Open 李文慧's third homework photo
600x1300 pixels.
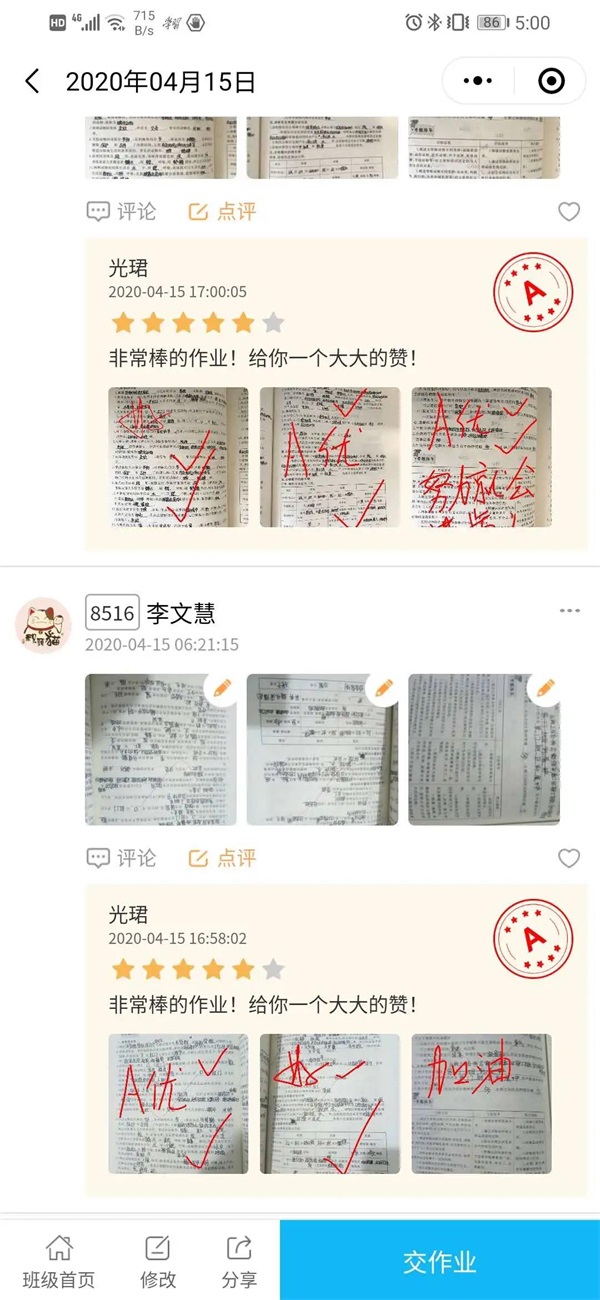[483, 749]
